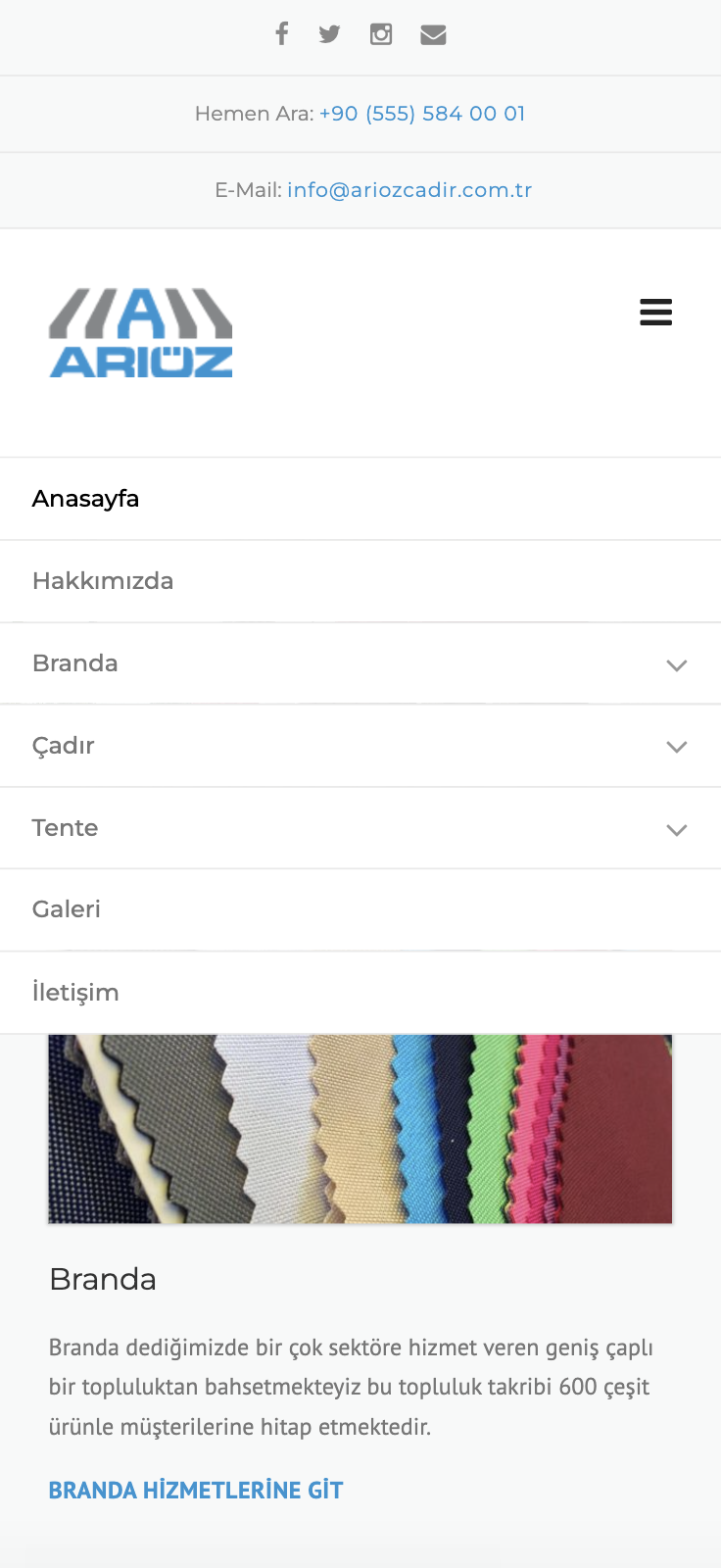721x1568 pixels.
Task: Open the Branda menu item
Action: click(75, 663)
